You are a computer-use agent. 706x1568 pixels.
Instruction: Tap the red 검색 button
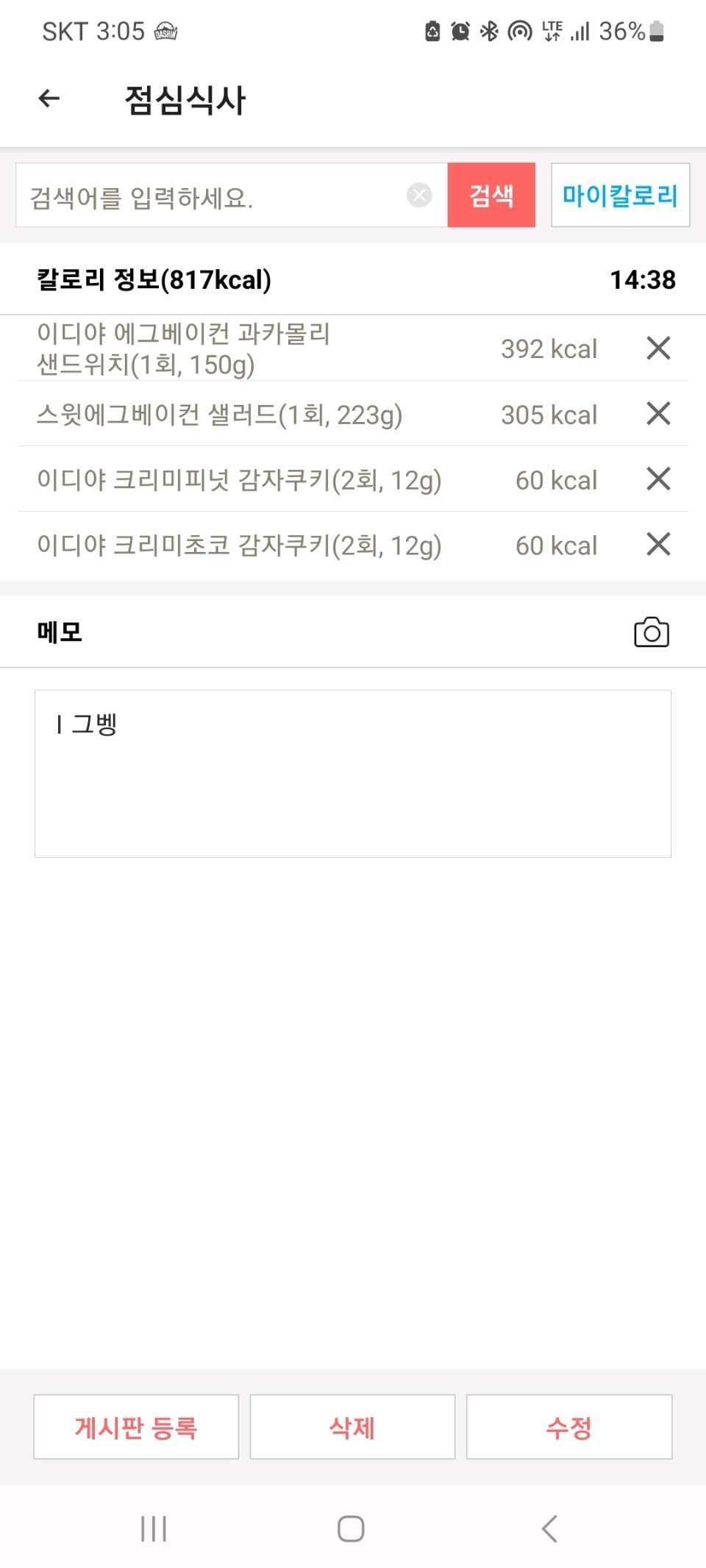491,196
